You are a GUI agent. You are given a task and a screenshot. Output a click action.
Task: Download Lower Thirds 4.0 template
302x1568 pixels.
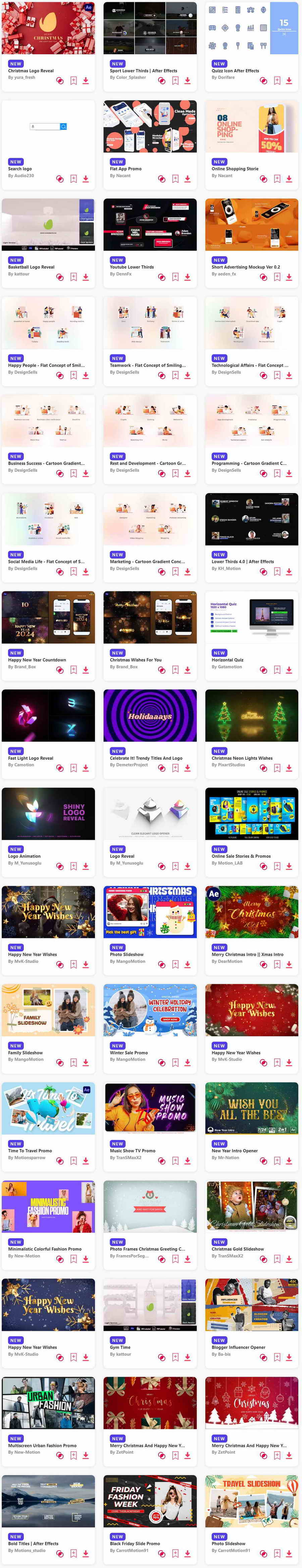pos(289,572)
